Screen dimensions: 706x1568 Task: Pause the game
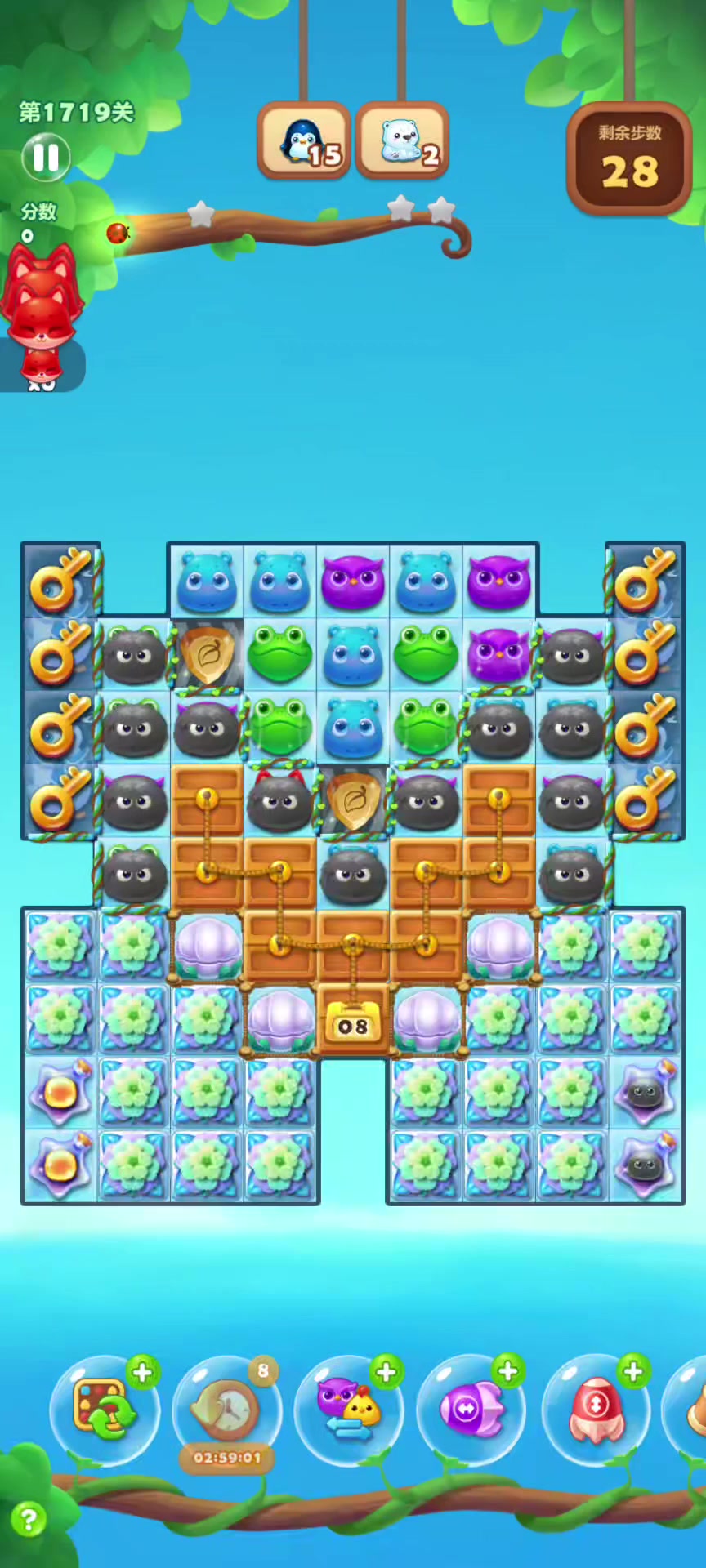(x=46, y=157)
